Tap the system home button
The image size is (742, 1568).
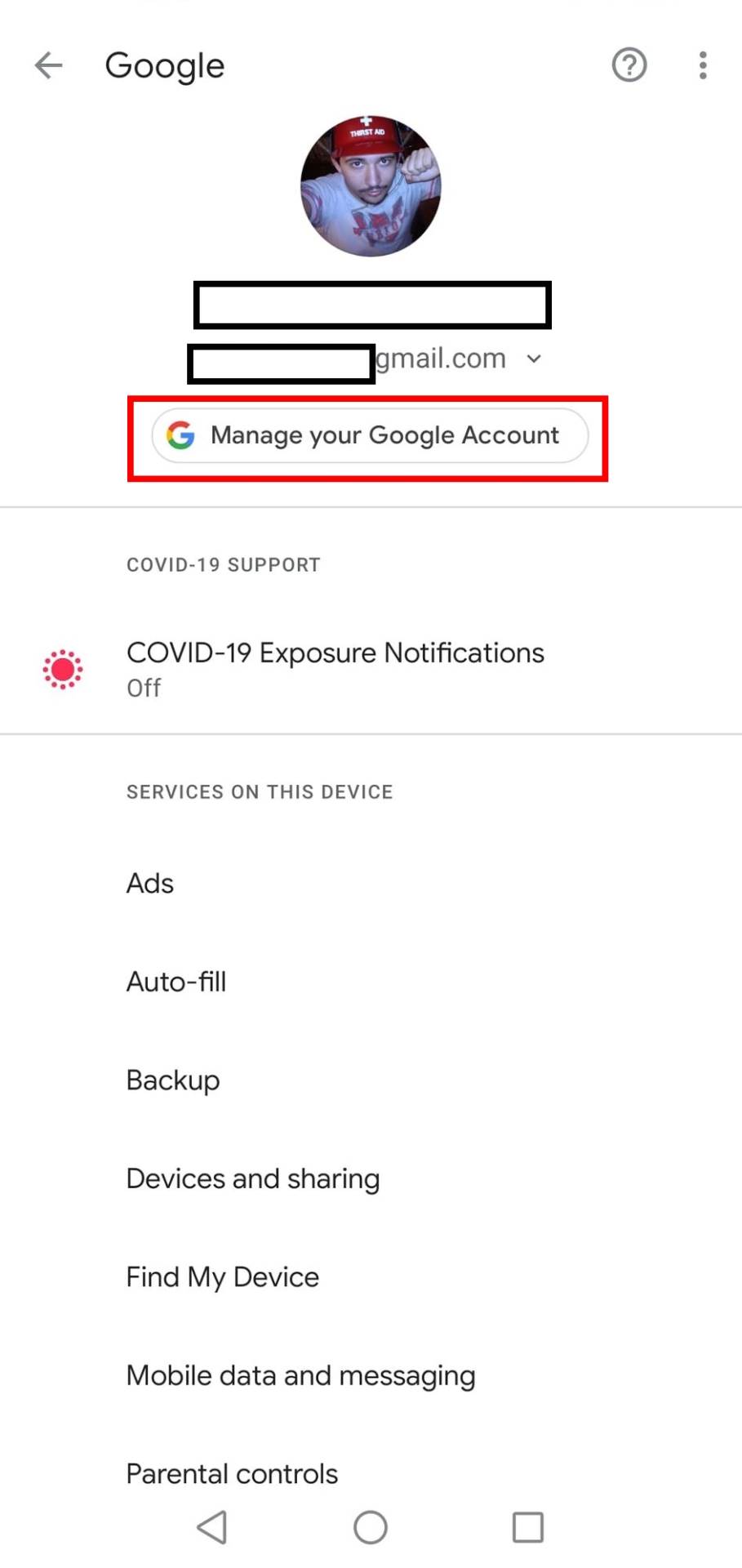pos(371,1527)
